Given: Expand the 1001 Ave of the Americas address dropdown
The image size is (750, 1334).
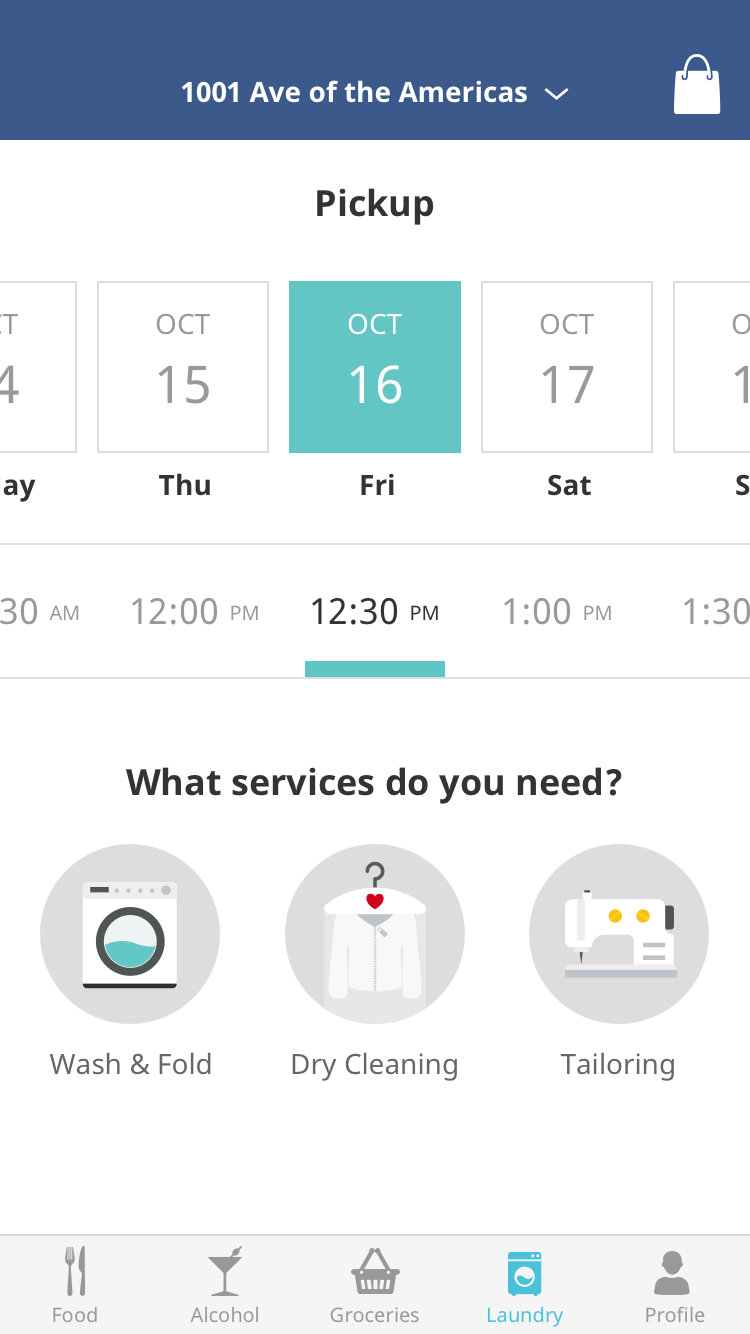Looking at the screenshot, I should 374,93.
